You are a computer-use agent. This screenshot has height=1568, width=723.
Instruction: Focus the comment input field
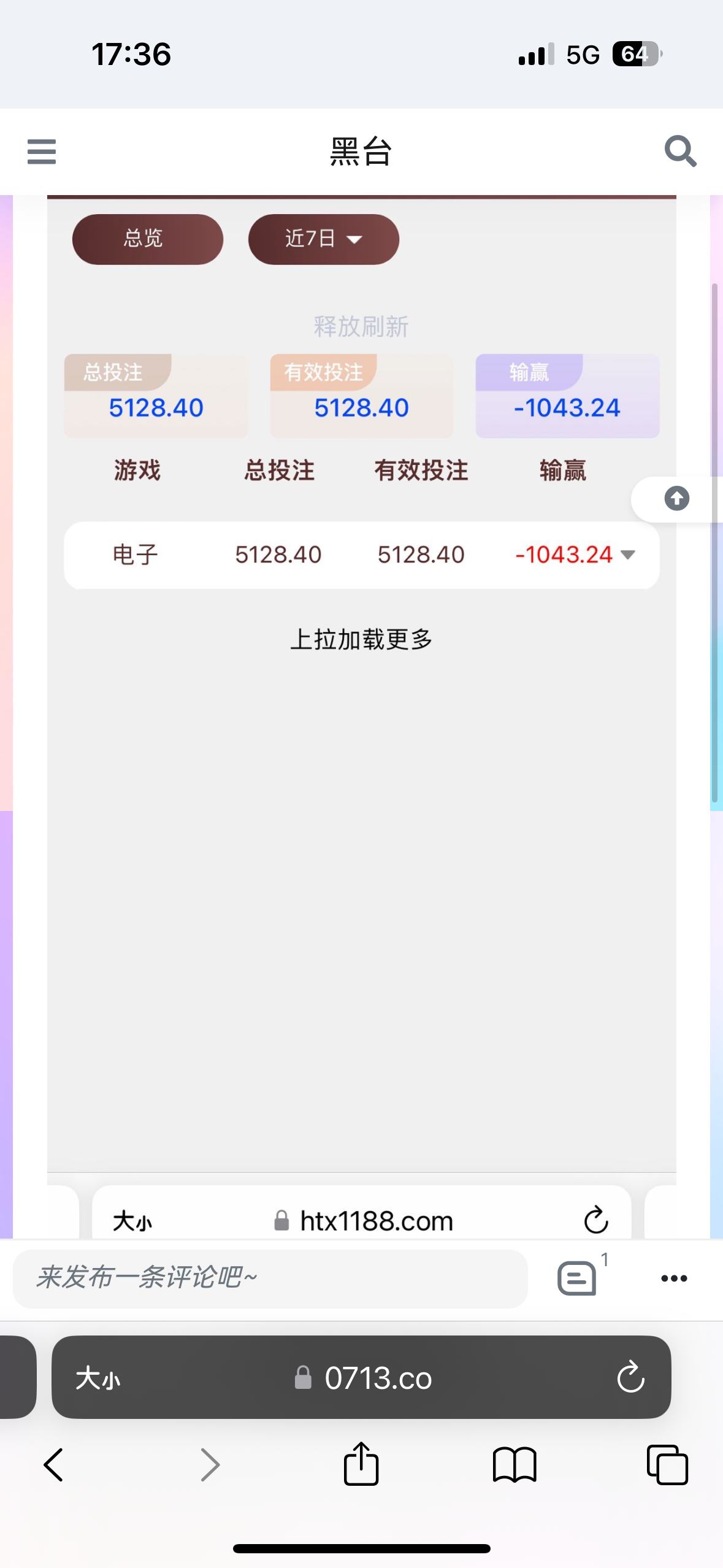pyautogui.click(x=270, y=1278)
